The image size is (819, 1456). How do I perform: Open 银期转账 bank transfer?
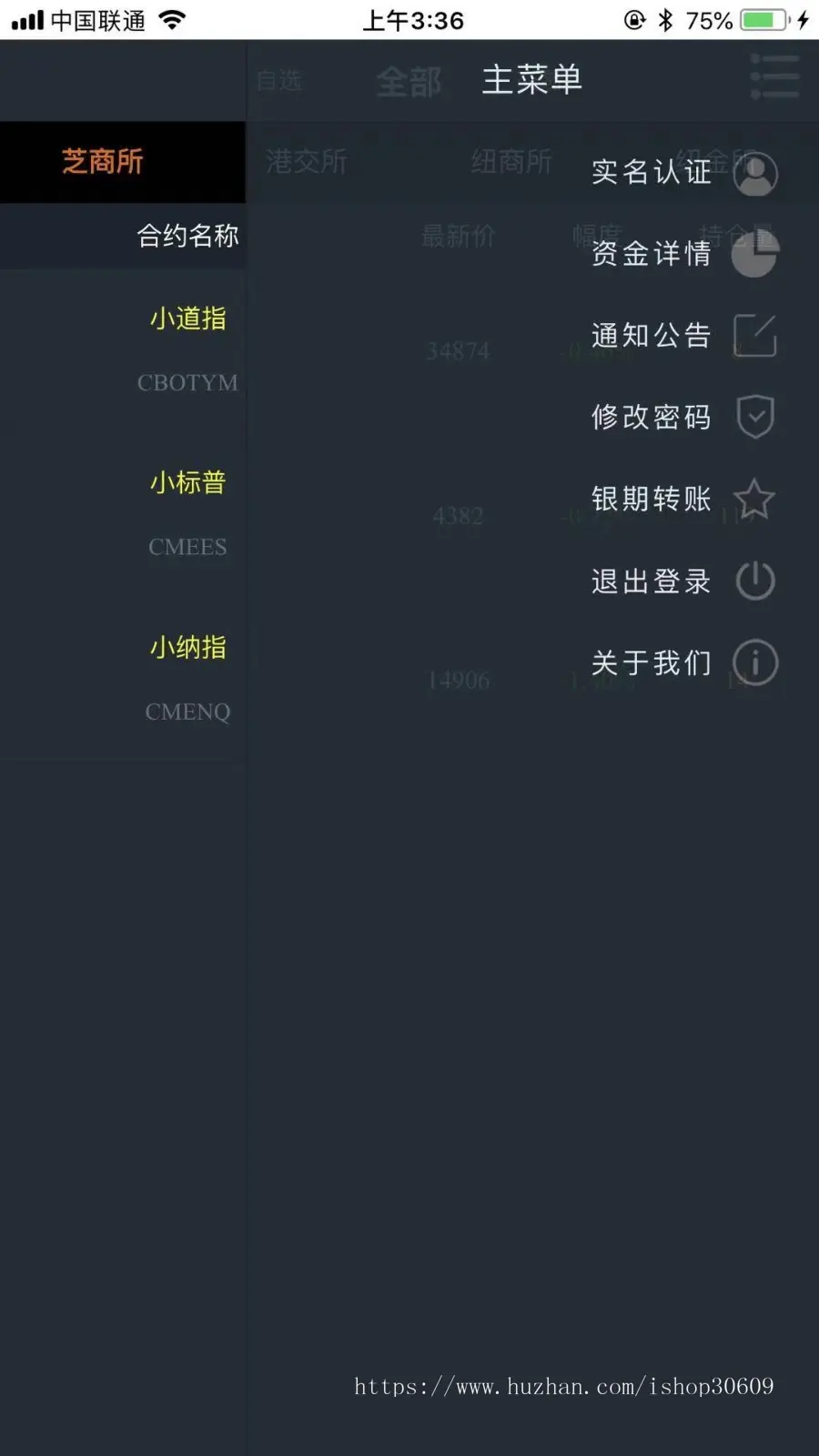pos(682,500)
